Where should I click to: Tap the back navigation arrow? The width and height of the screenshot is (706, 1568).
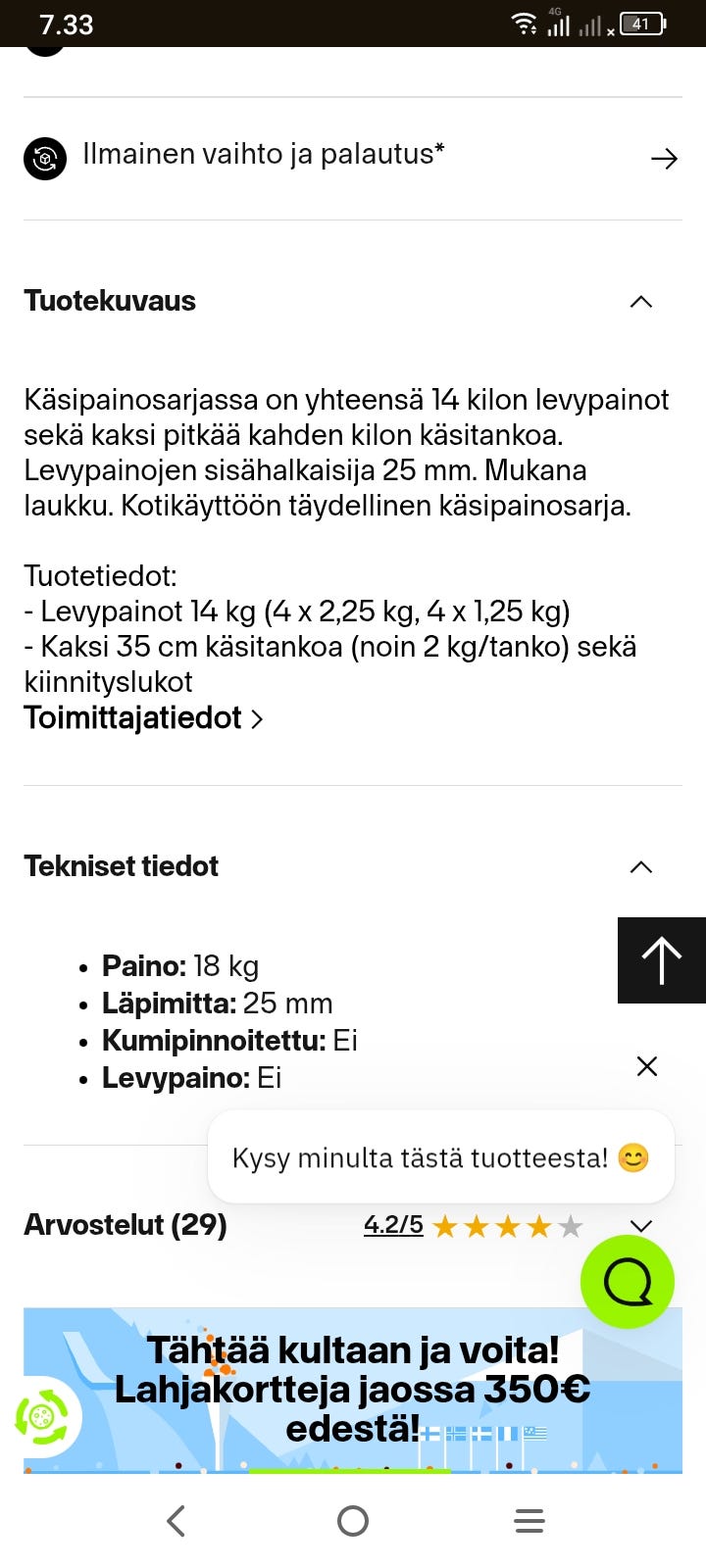click(x=176, y=1521)
